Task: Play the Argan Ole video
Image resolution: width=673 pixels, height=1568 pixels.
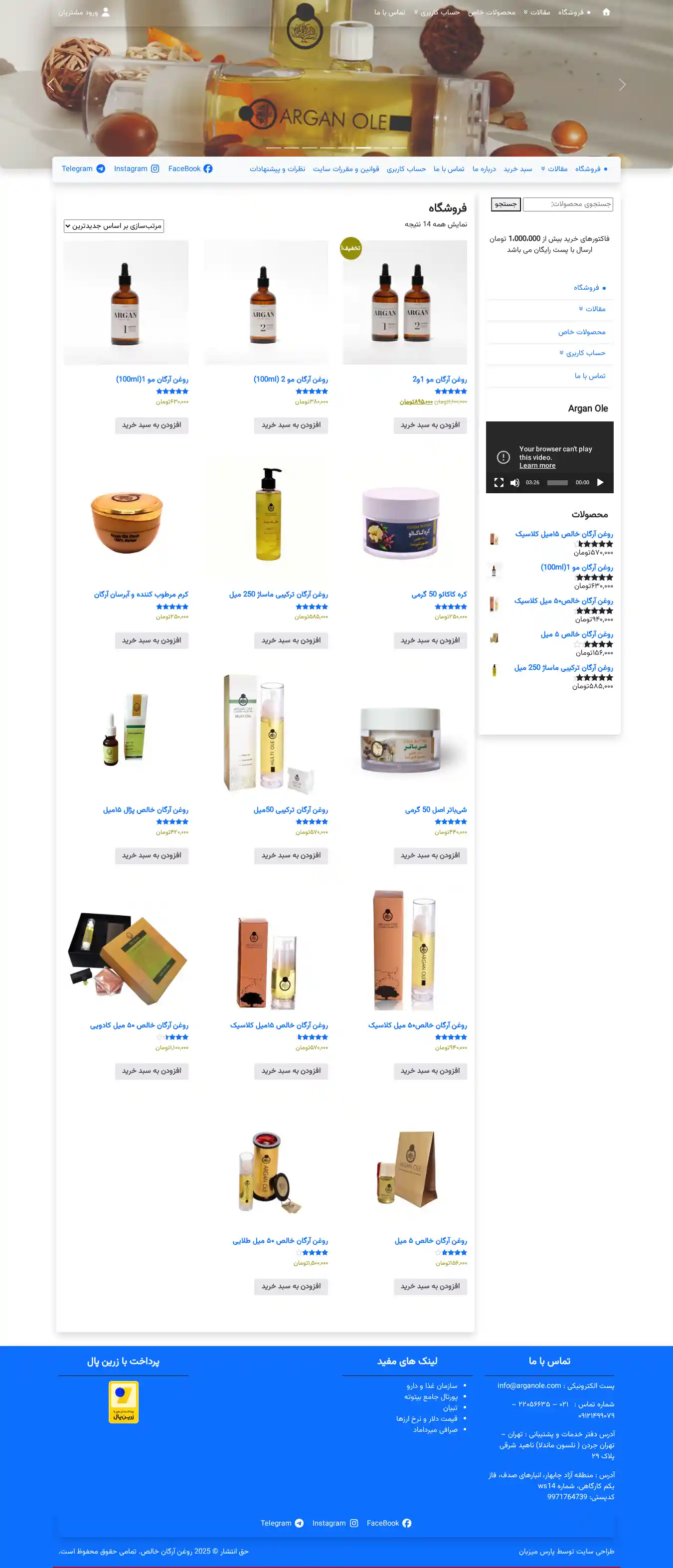Action: click(600, 482)
